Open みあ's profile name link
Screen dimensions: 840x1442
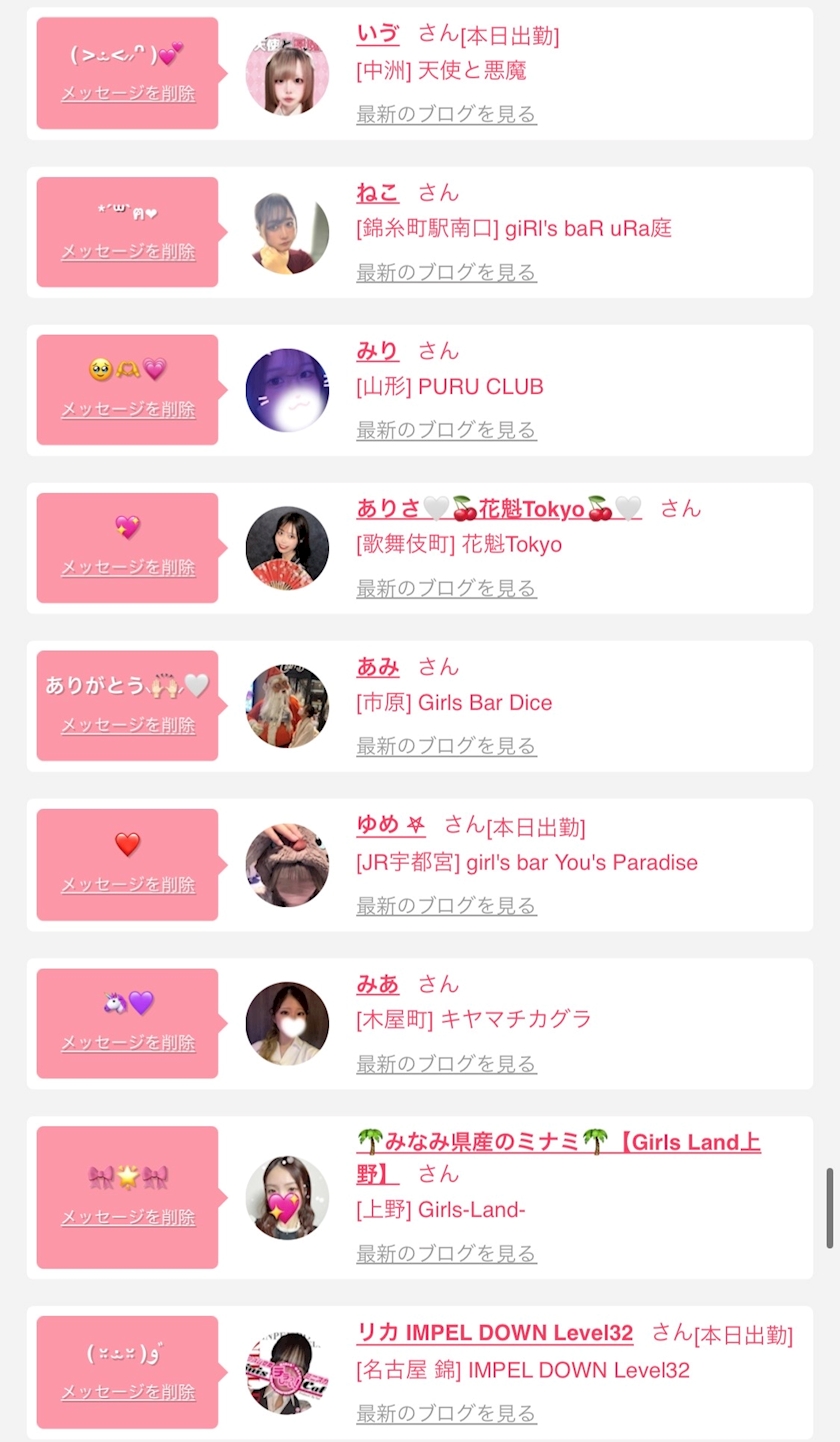pos(378,984)
